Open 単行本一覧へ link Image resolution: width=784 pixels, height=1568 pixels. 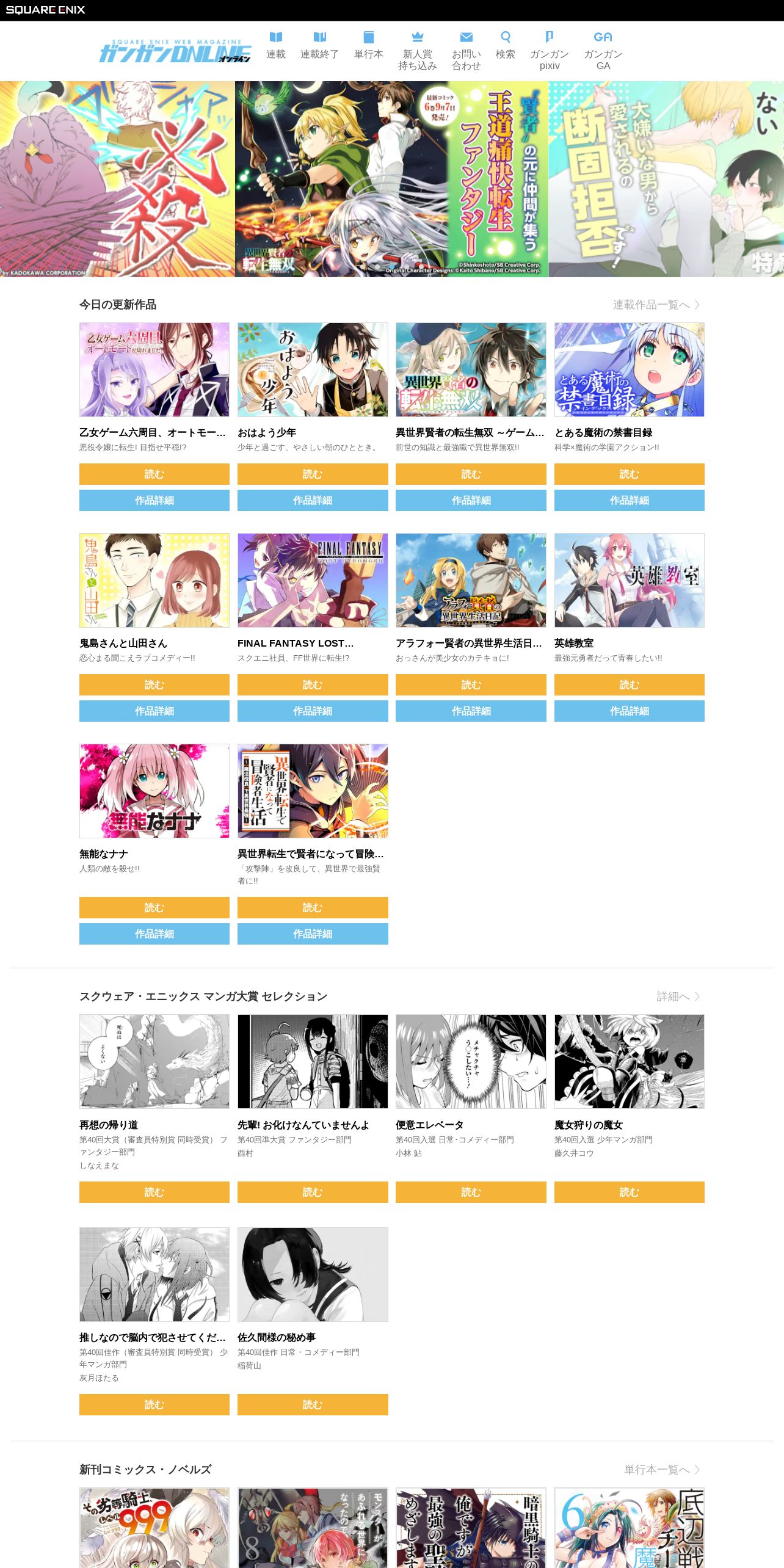point(662,1470)
